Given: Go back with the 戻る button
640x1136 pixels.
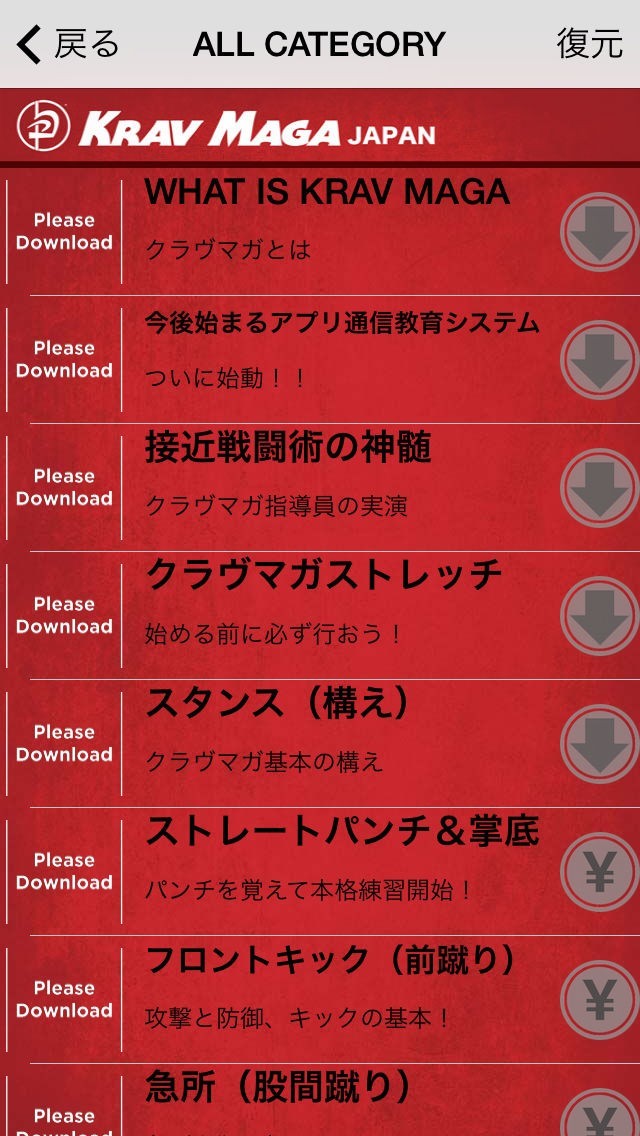Looking at the screenshot, I should [68, 45].
